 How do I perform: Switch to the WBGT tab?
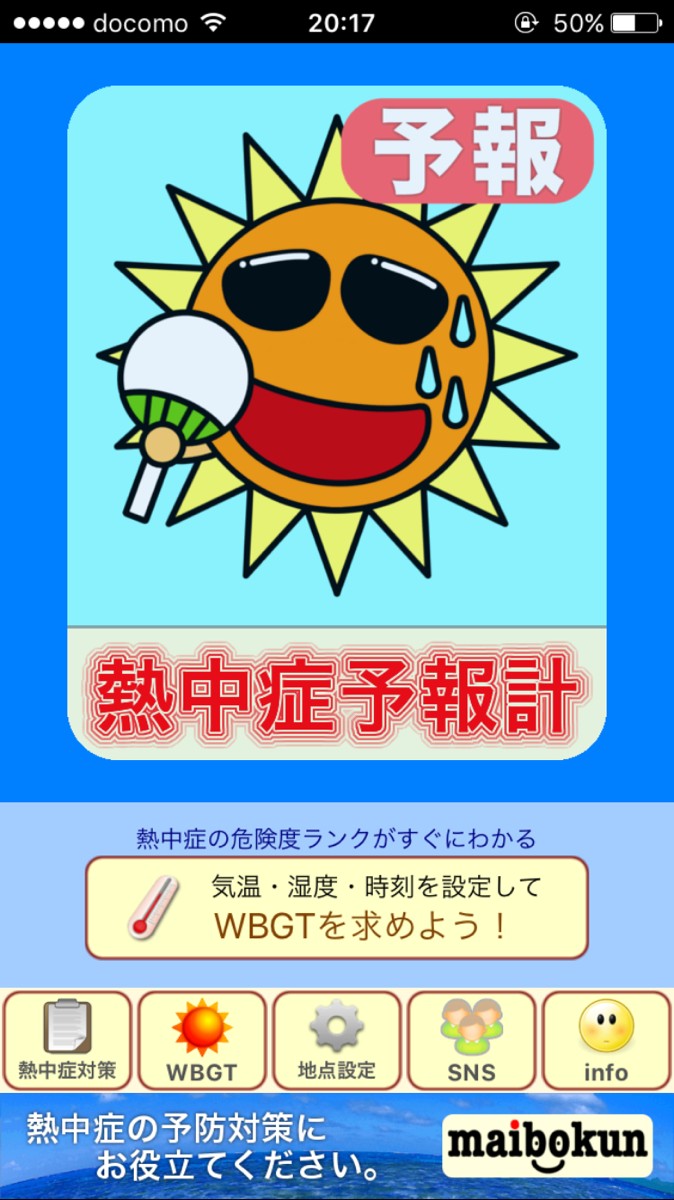tap(202, 1040)
